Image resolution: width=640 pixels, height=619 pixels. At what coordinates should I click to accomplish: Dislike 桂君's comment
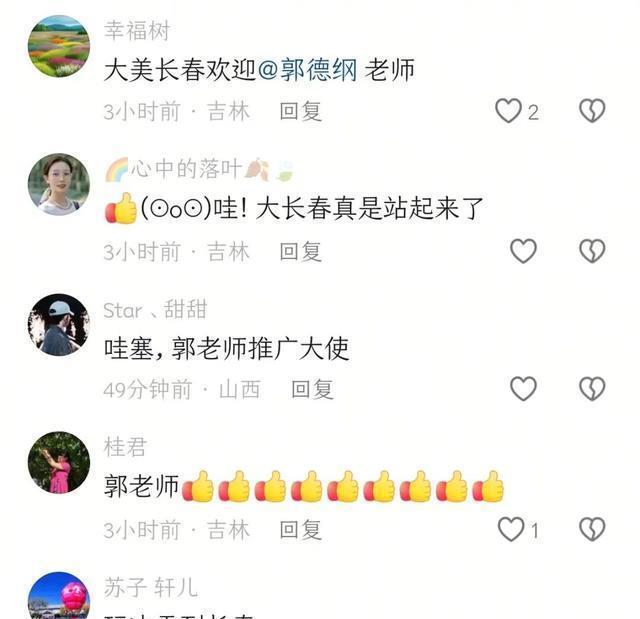592,529
